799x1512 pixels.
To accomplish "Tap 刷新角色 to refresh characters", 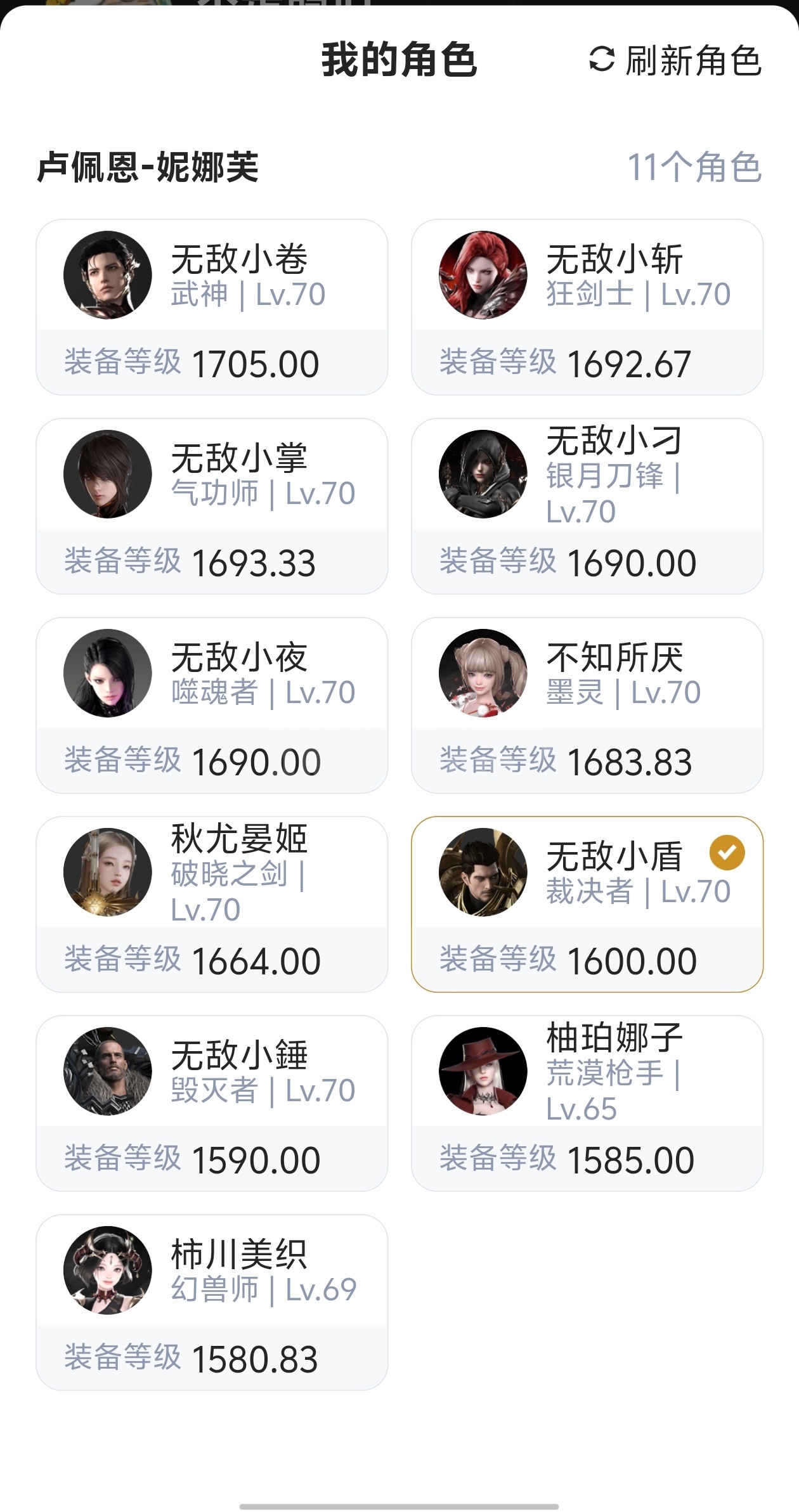I will 675,61.
